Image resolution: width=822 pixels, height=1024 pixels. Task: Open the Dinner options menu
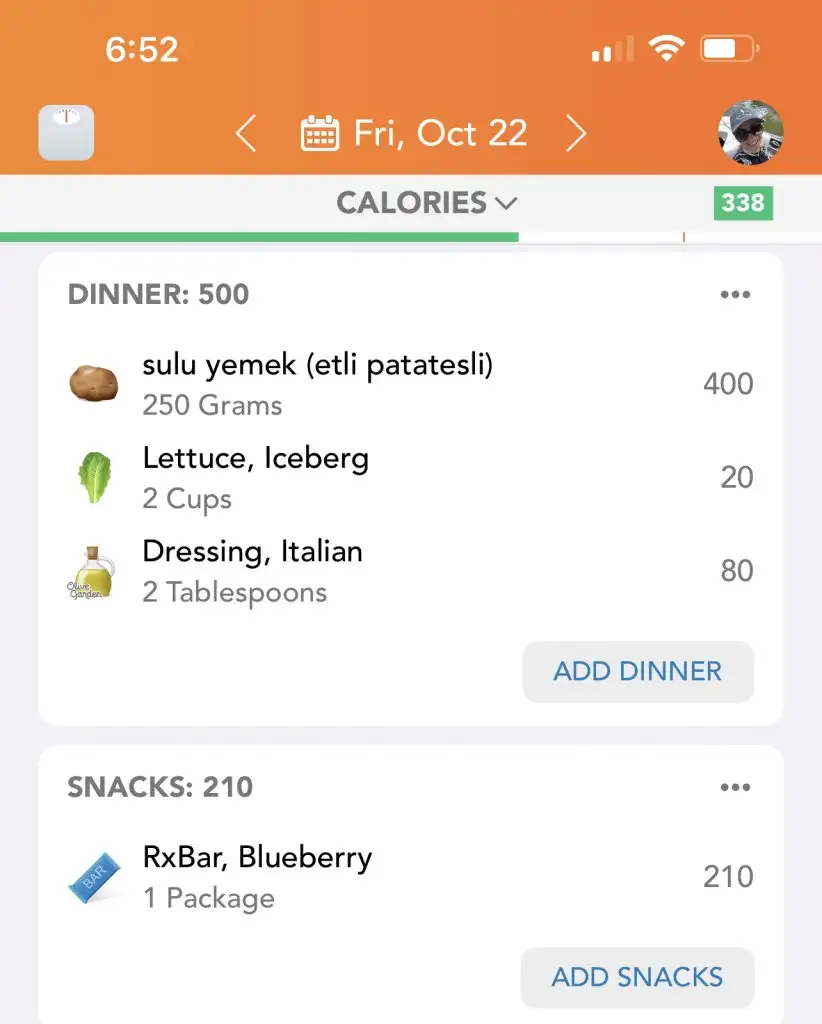click(735, 295)
